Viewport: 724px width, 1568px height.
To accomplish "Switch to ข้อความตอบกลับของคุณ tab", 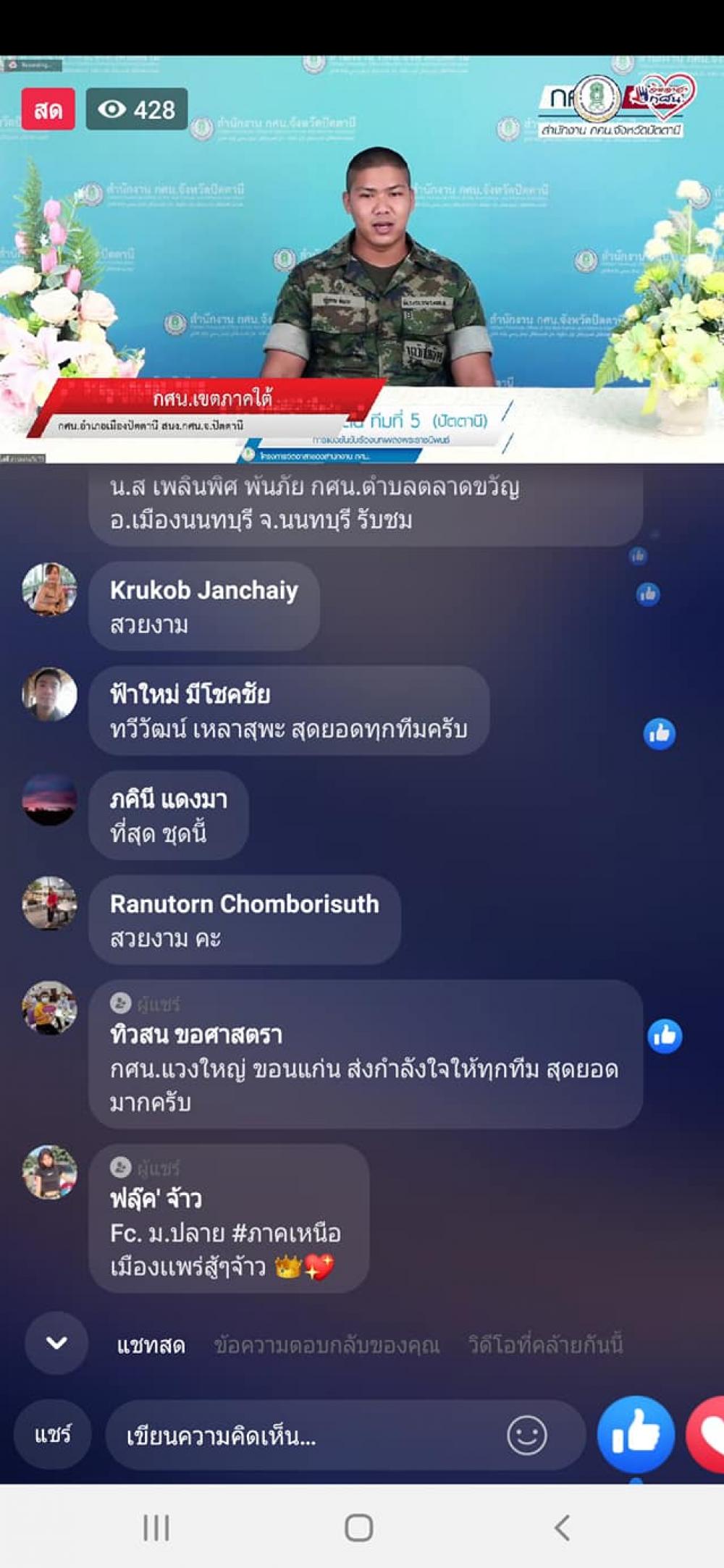I will point(327,1346).
